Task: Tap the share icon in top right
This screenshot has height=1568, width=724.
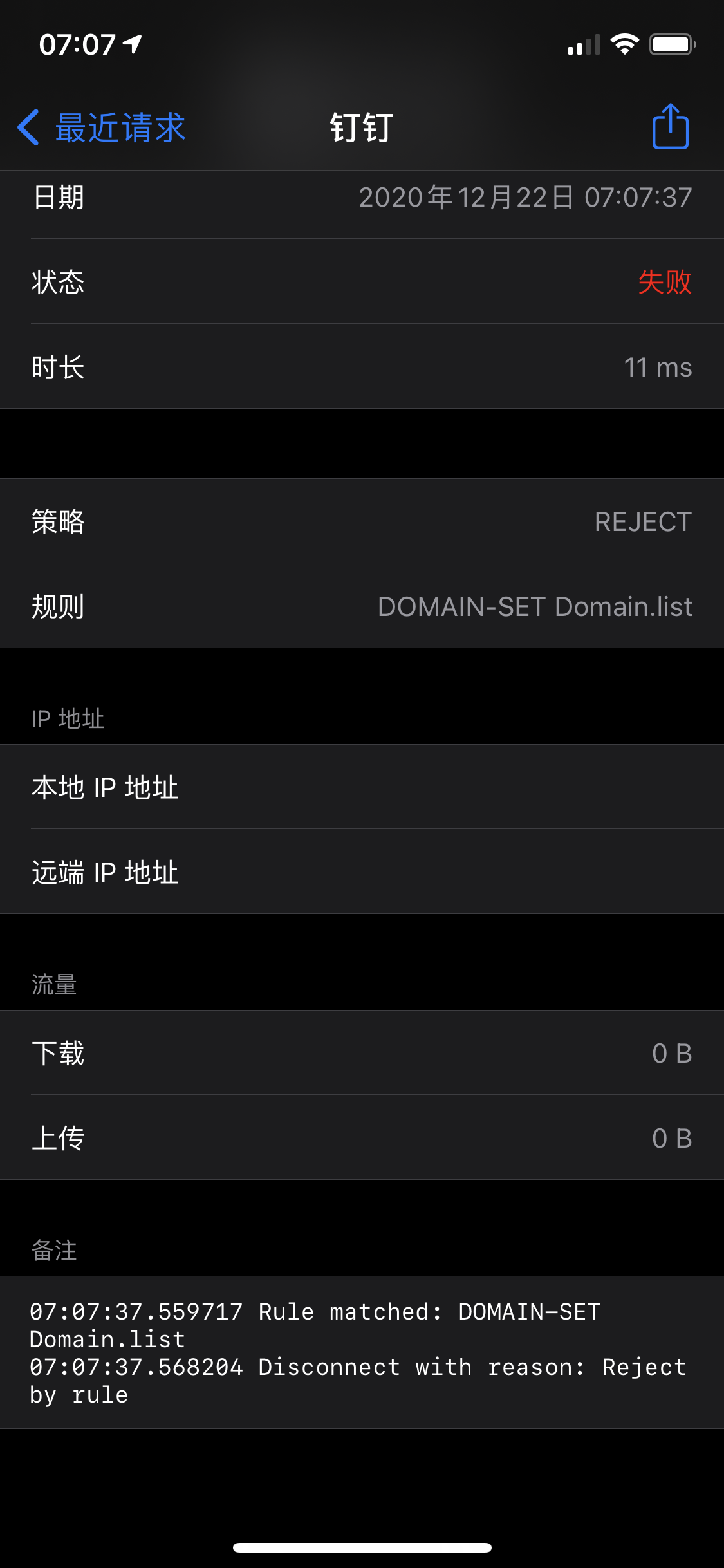Action: click(671, 127)
